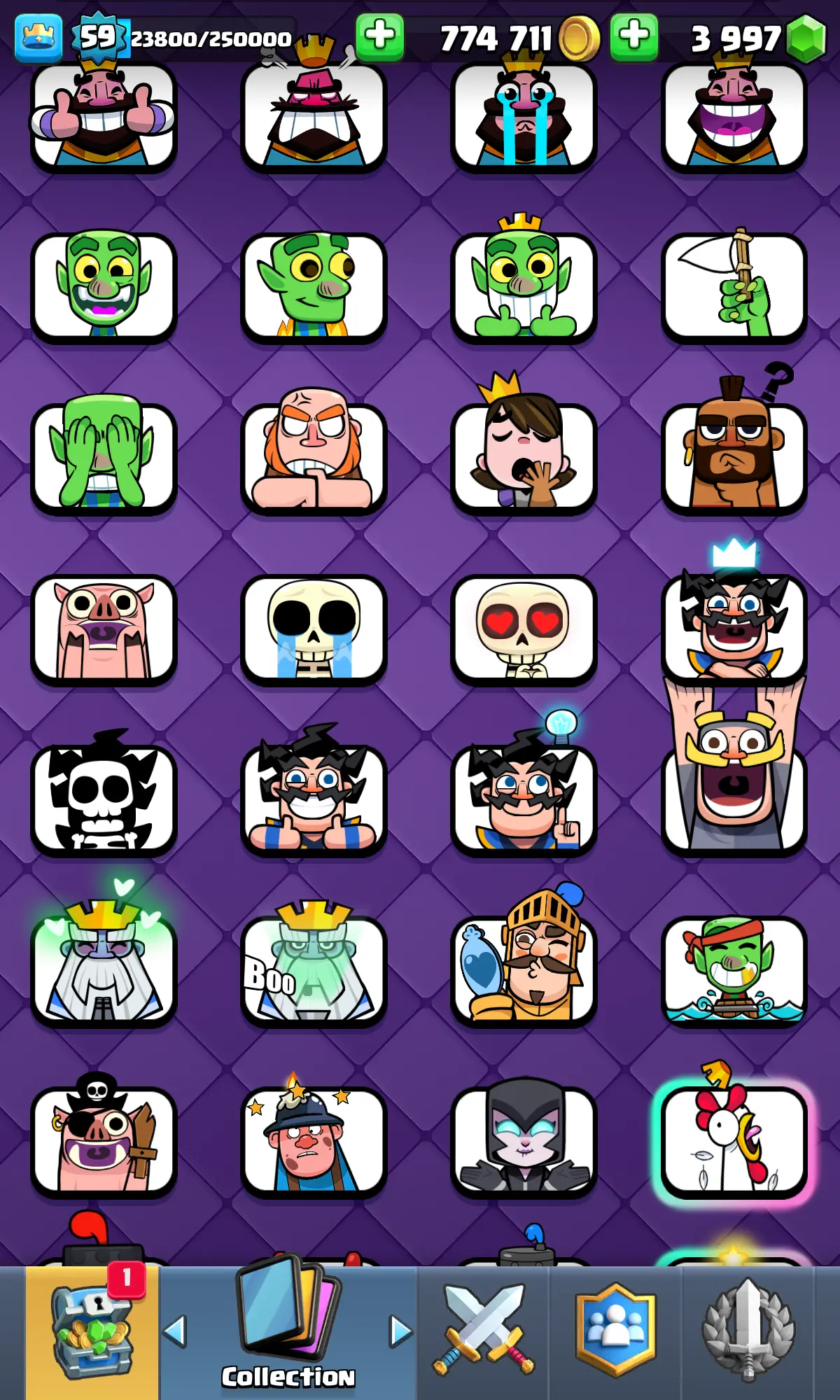Viewport: 840px width, 1400px height.
Task: Switch to the crossed swords battle tab
Action: (484, 1330)
